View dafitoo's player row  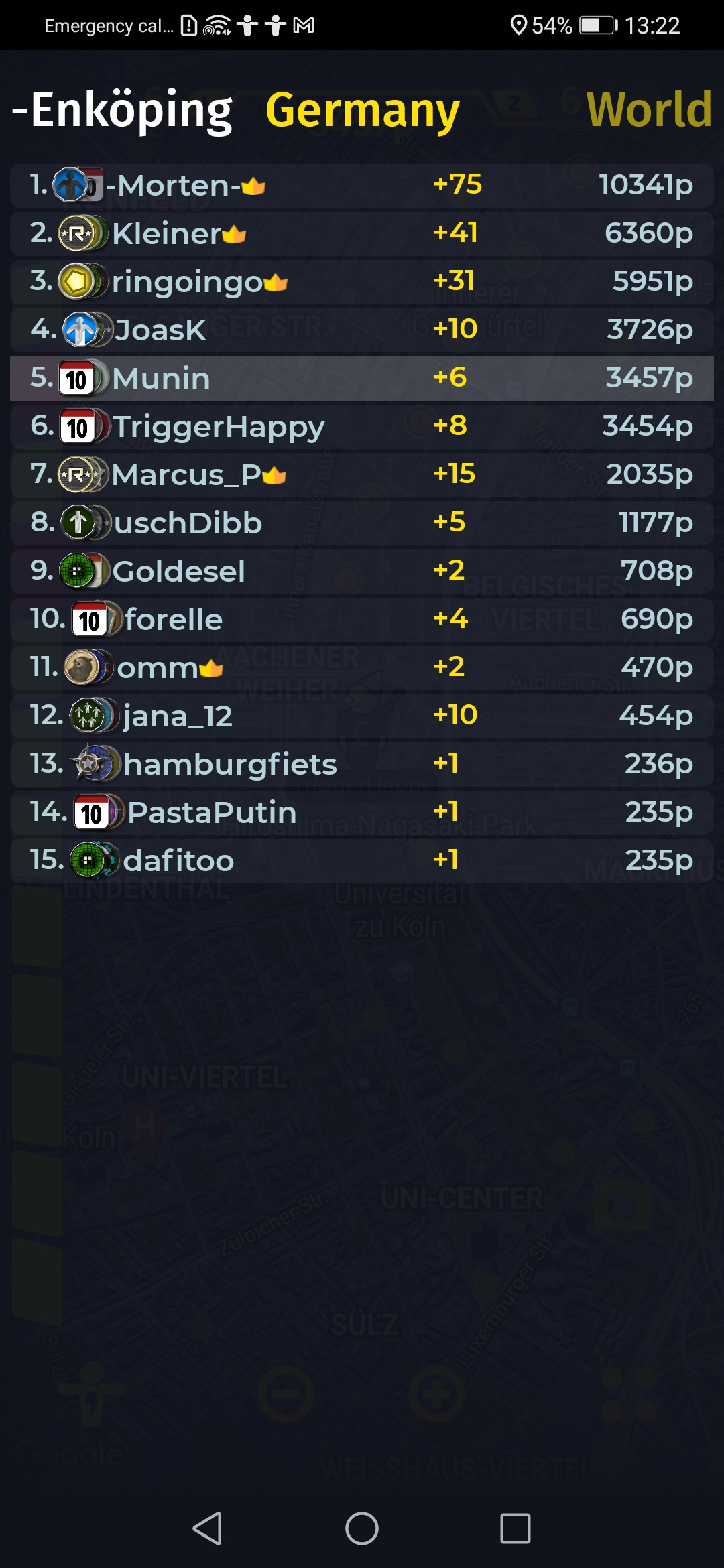coord(362,860)
